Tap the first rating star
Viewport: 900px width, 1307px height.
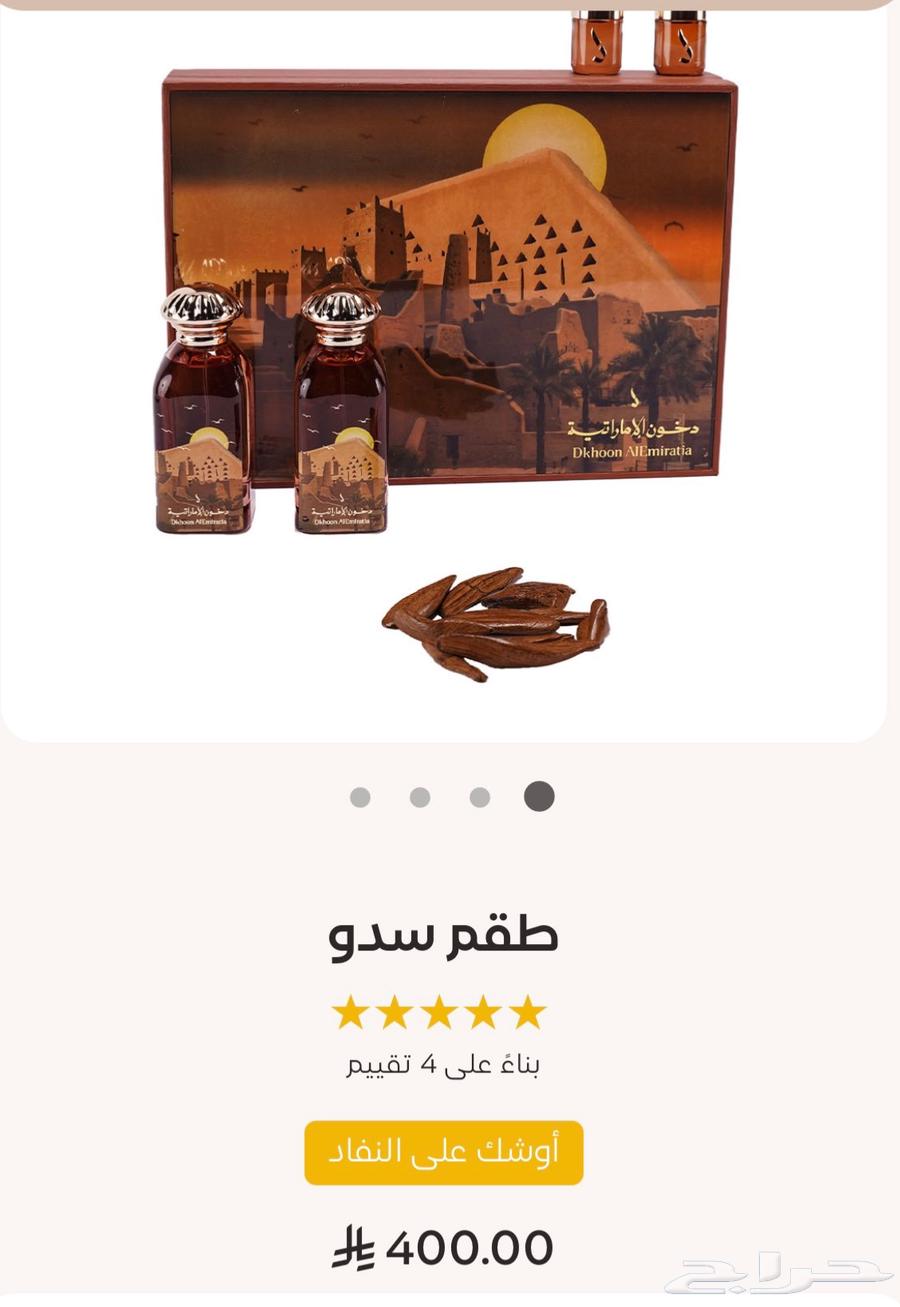coord(352,1012)
